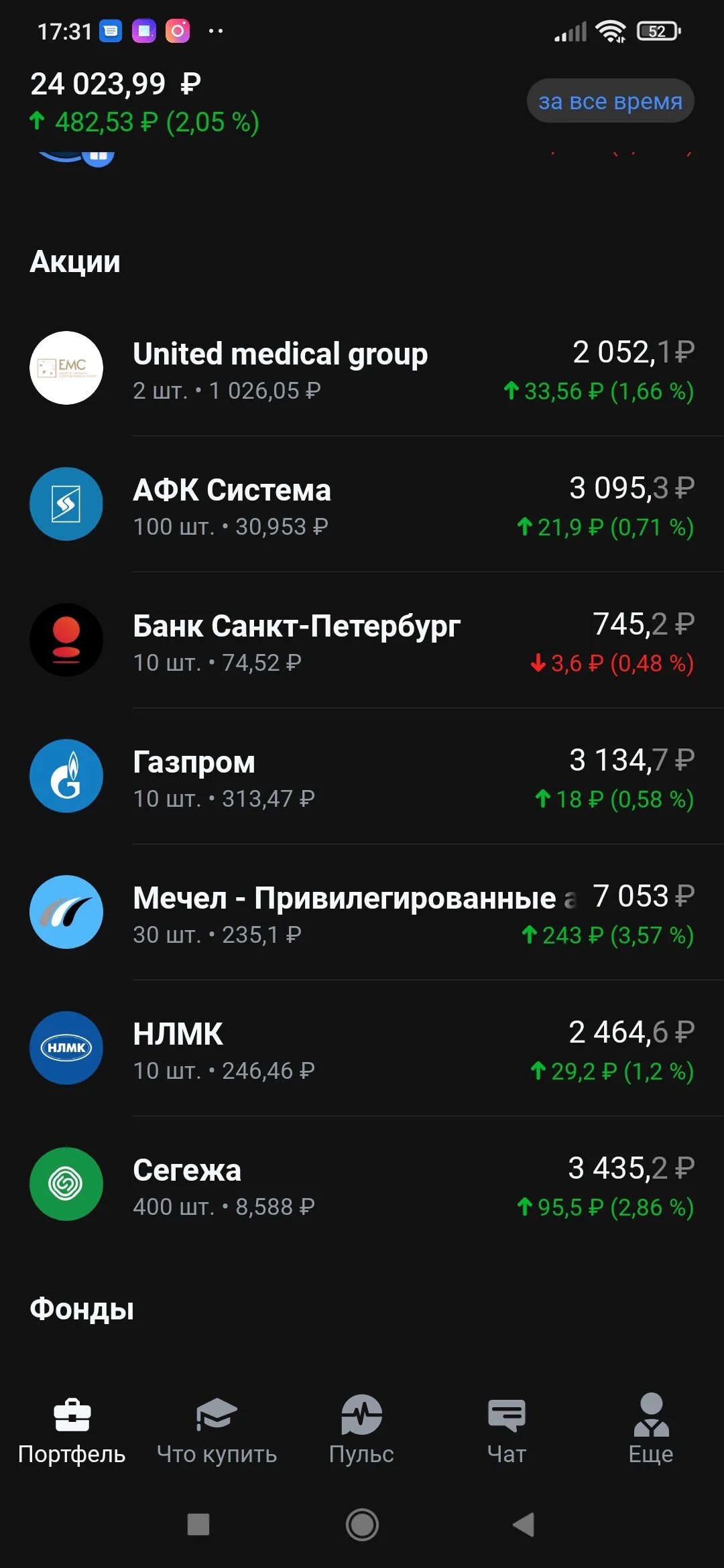Viewport: 724px width, 1568px height.
Task: Tap the system back button
Action: coord(524,1525)
